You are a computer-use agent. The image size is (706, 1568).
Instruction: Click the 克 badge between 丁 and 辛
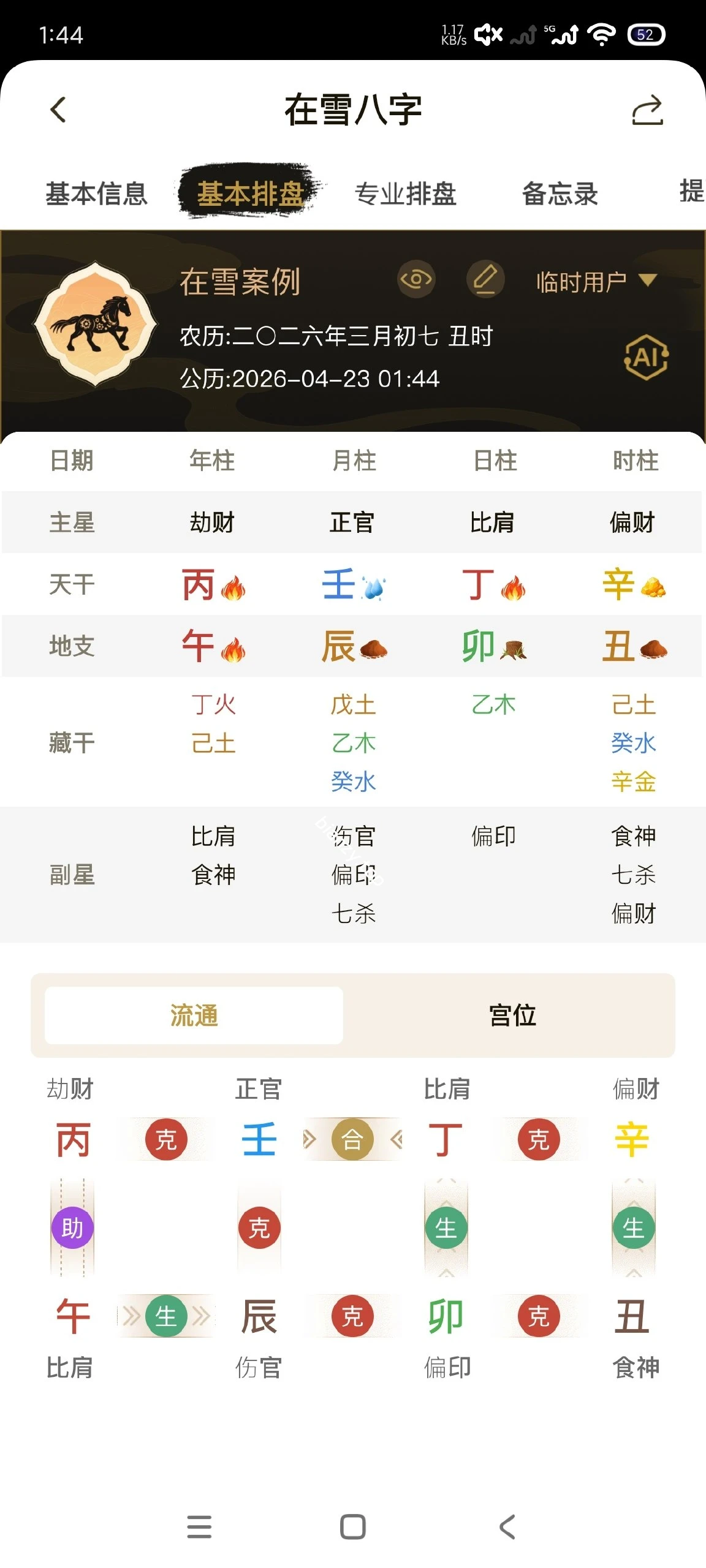539,1139
